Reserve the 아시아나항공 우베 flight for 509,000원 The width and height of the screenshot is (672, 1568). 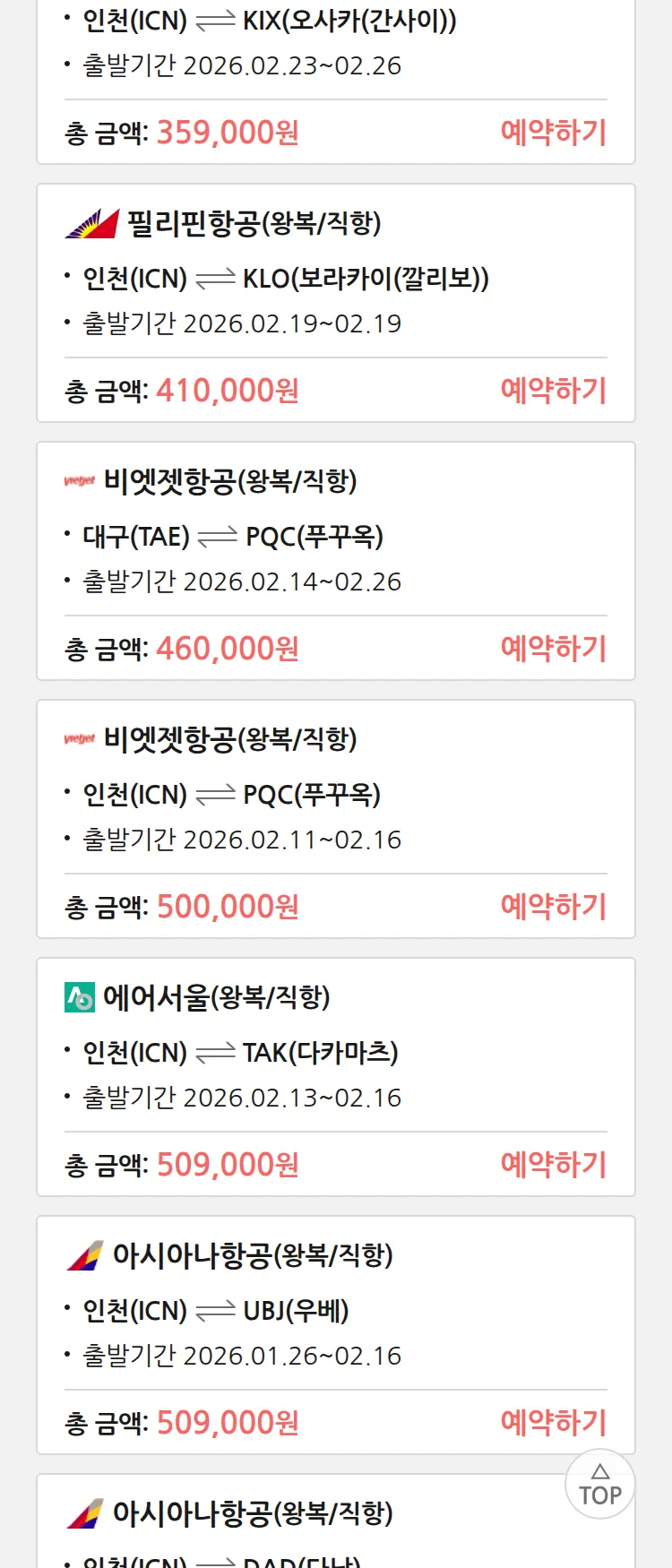(x=553, y=1423)
